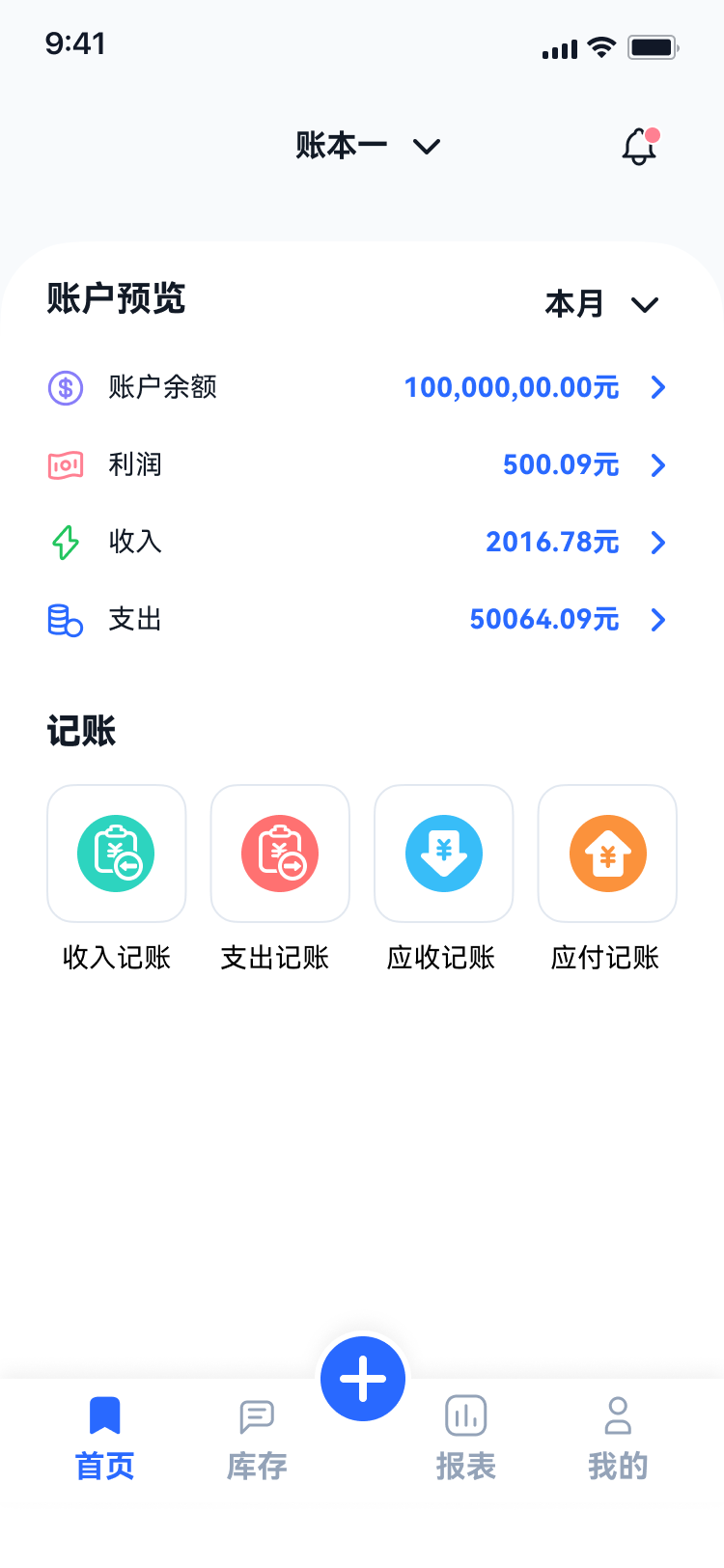Screen dimensions: 724x1568
Task: Tap the blue plus add button
Action: pos(363,1379)
